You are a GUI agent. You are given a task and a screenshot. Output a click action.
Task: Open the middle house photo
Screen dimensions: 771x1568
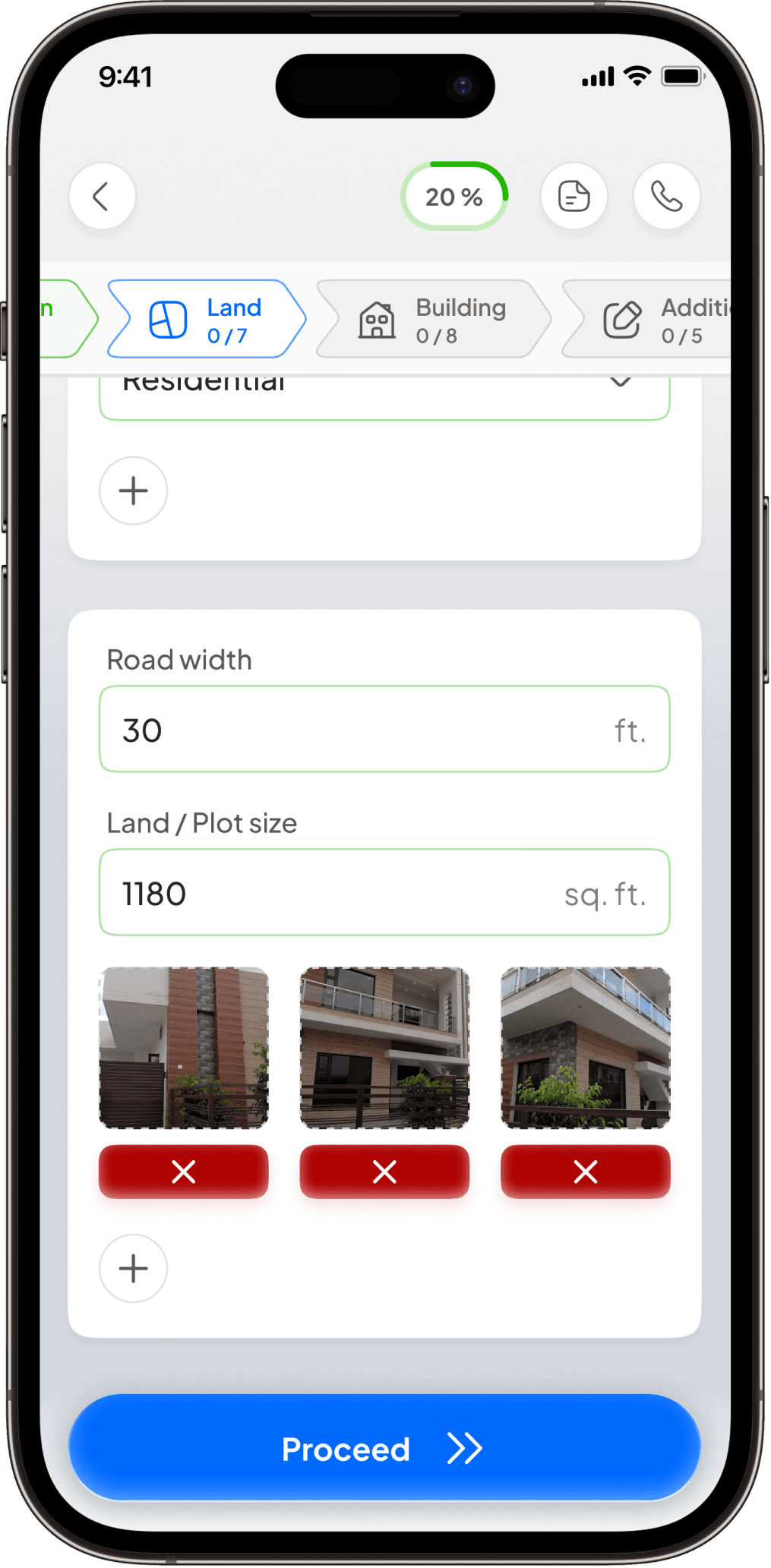(x=384, y=1048)
